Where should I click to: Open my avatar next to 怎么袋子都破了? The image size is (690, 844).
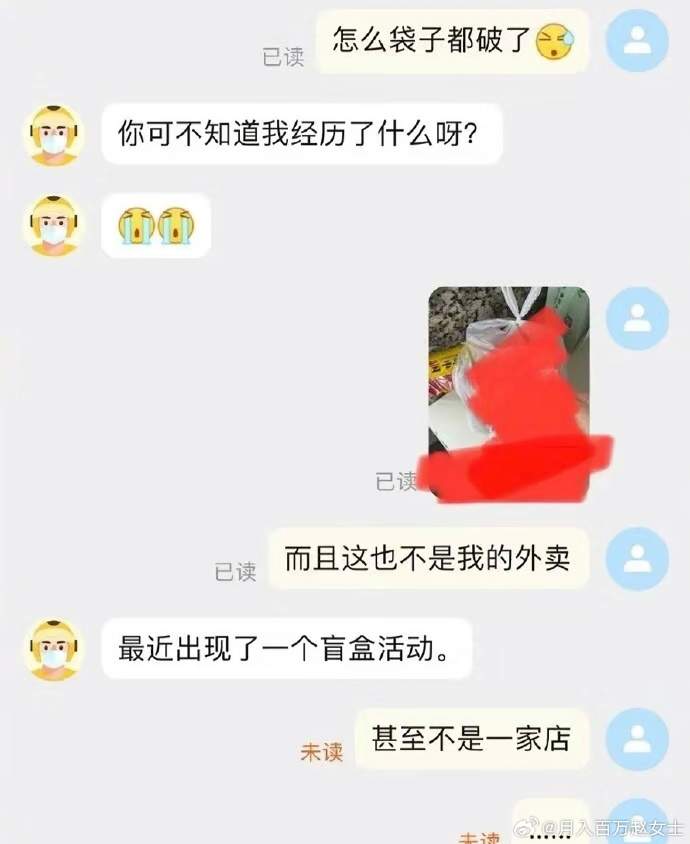pyautogui.click(x=637, y=41)
